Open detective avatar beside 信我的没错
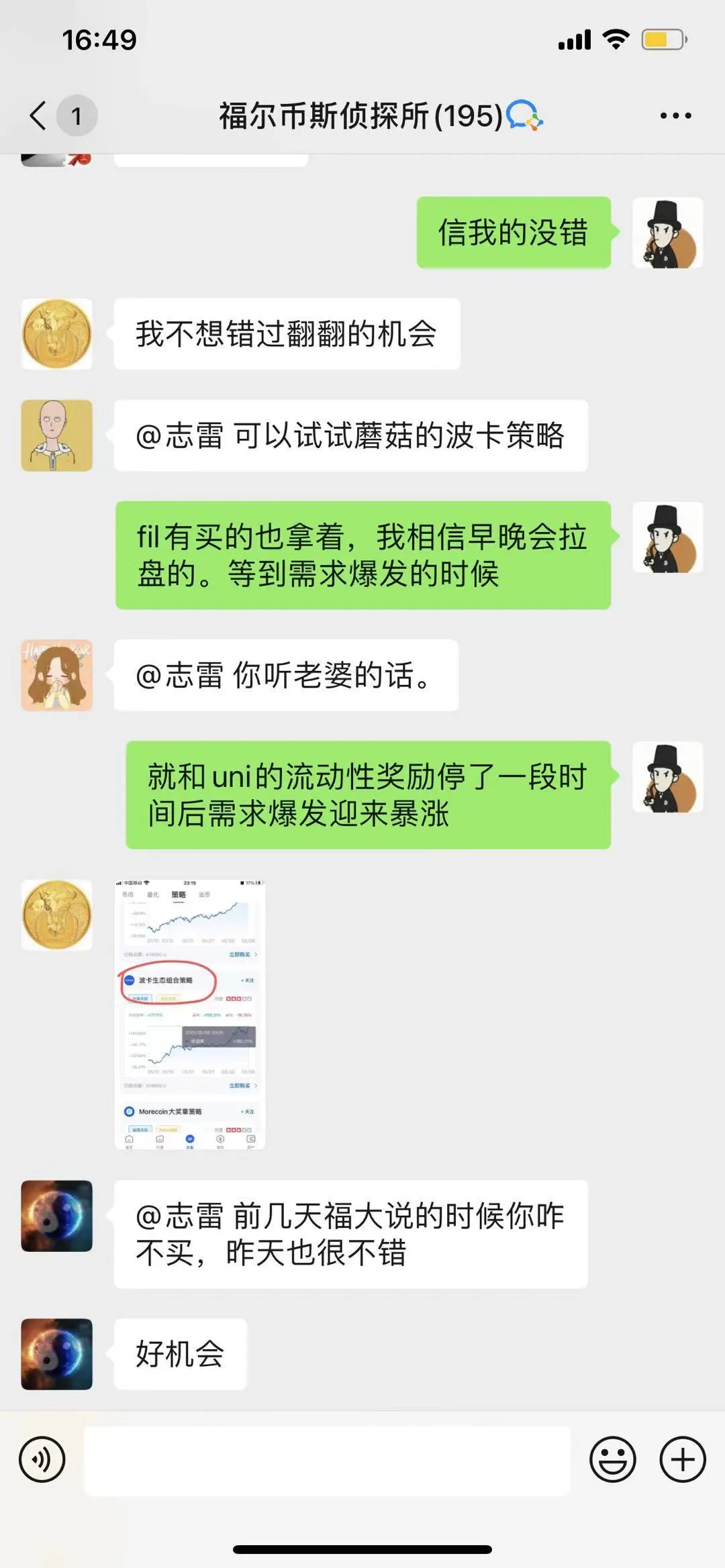The image size is (725, 1568). [x=667, y=233]
